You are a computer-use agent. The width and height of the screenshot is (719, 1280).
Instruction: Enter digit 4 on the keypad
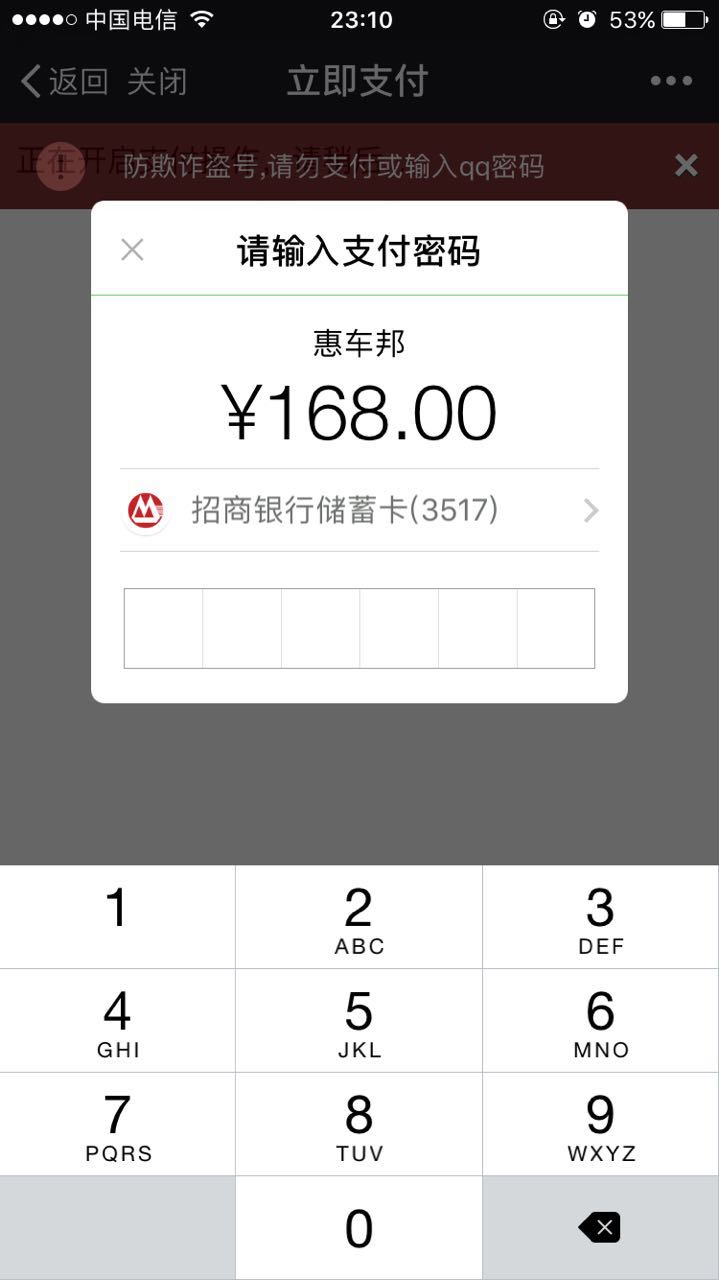pos(117,1021)
